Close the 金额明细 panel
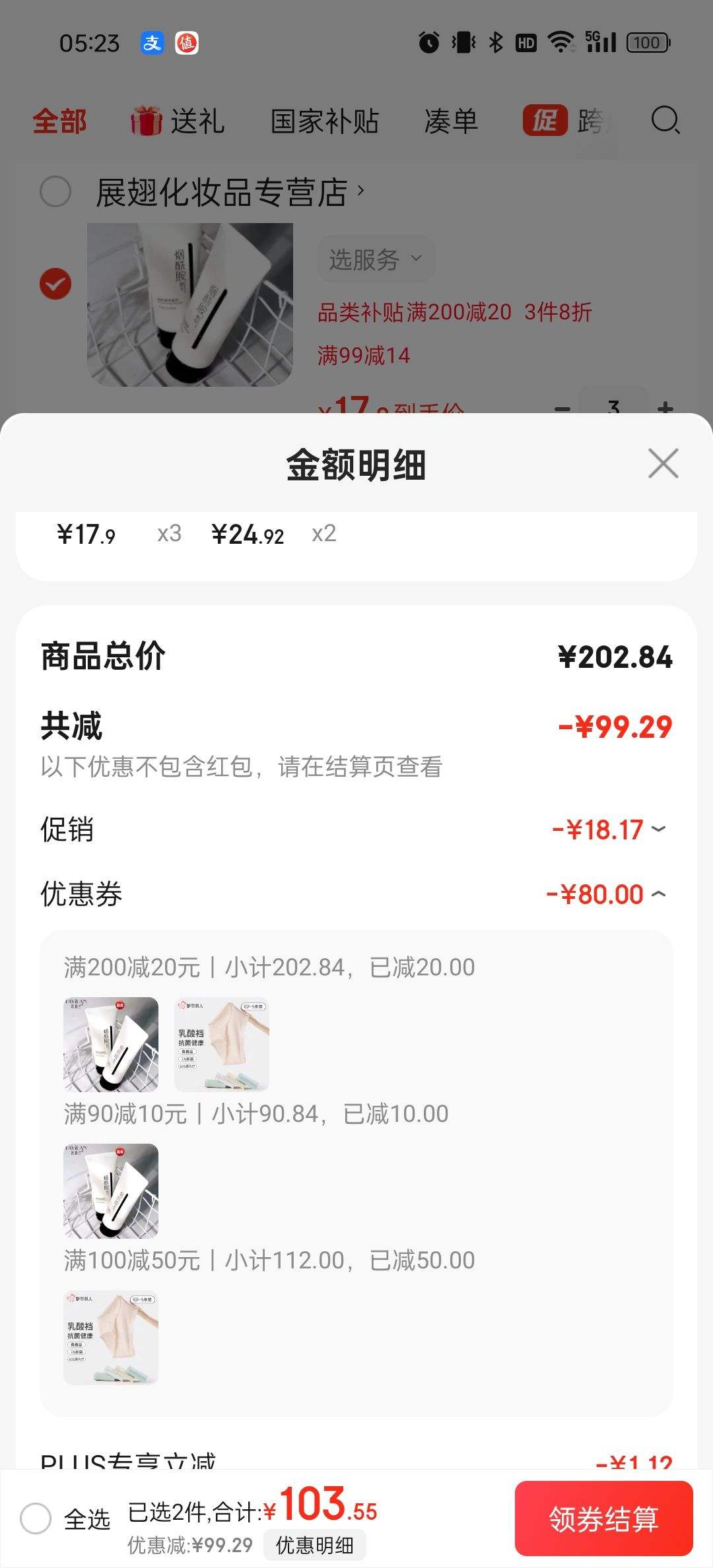The width and height of the screenshot is (713, 1568). [x=663, y=463]
